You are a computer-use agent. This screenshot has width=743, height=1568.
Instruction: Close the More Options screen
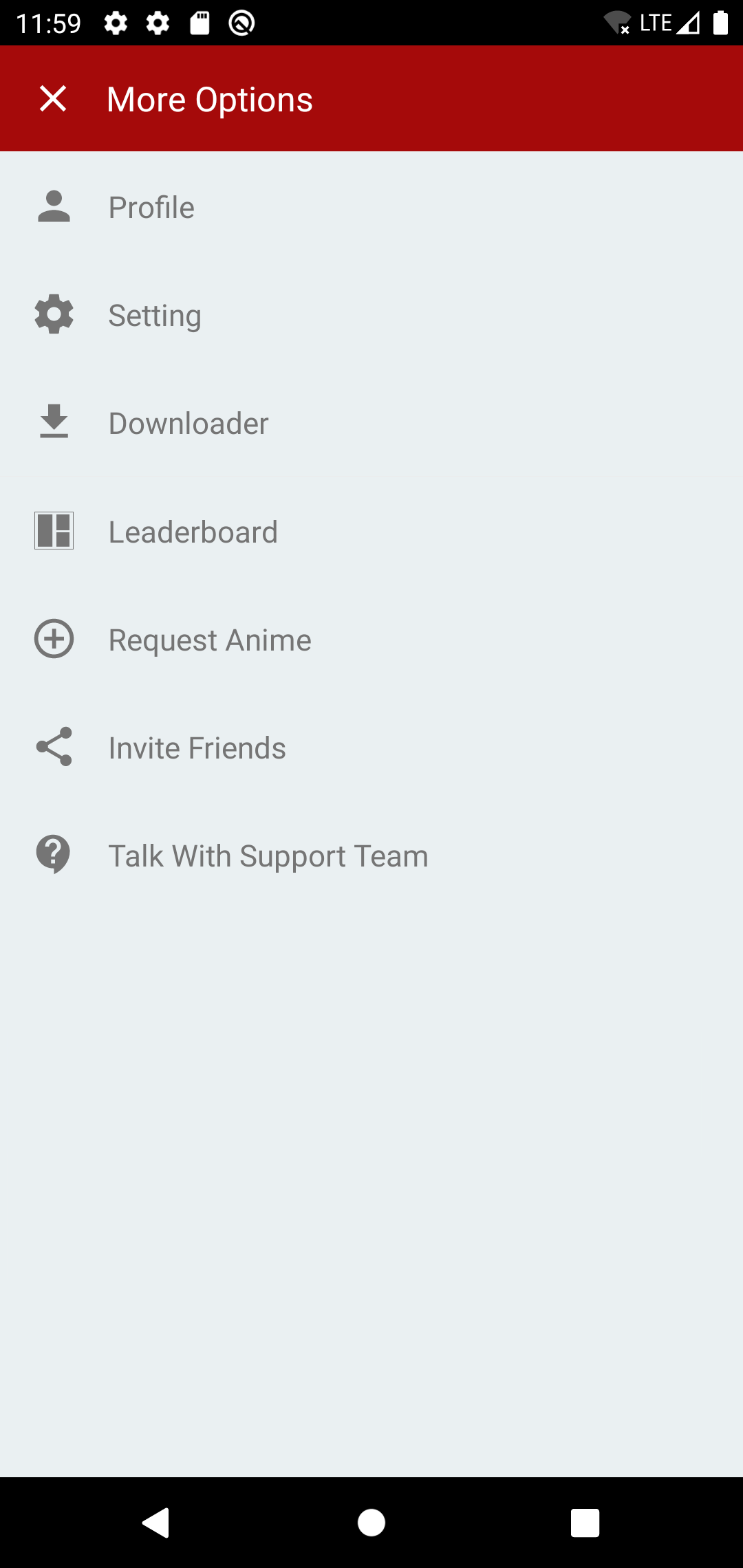(53, 99)
